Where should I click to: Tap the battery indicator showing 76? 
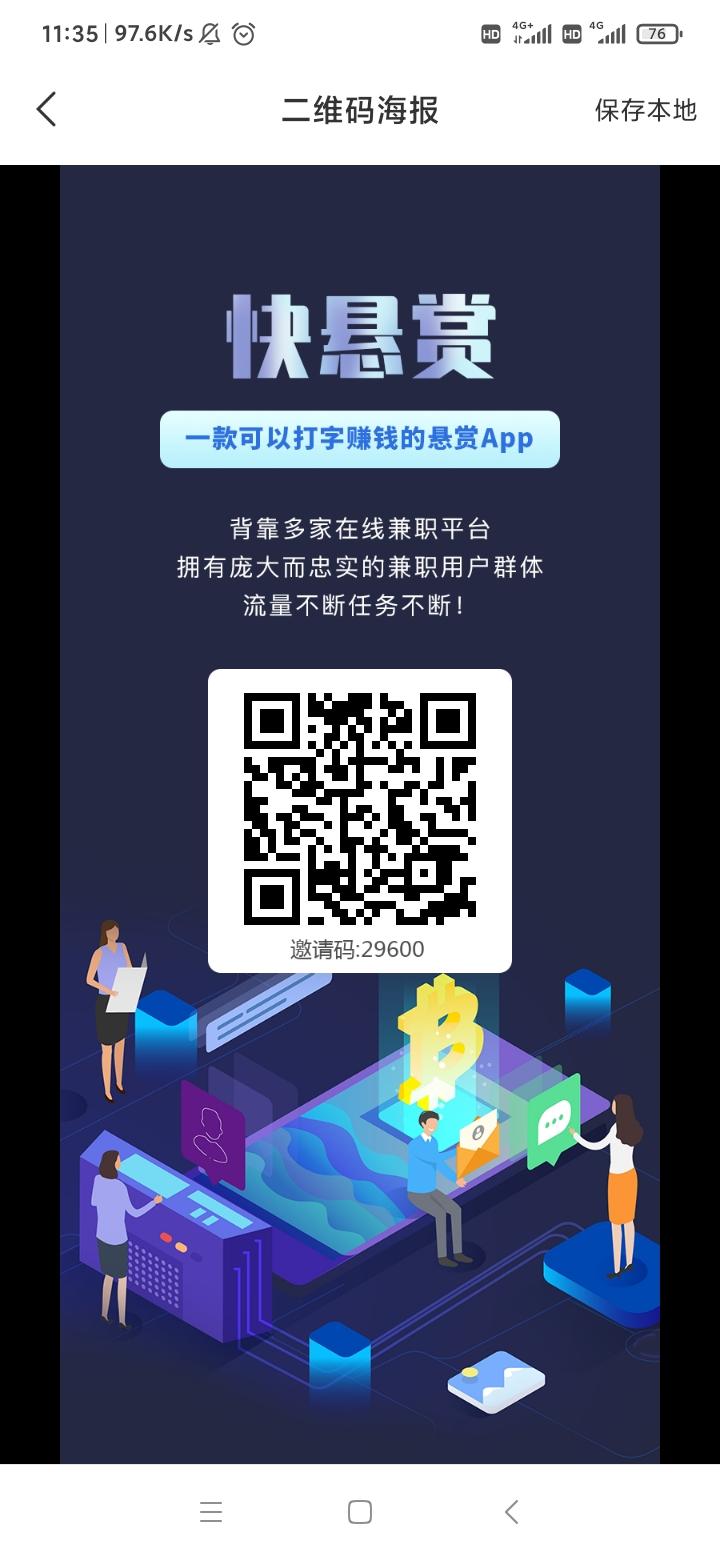pyautogui.click(x=658, y=33)
